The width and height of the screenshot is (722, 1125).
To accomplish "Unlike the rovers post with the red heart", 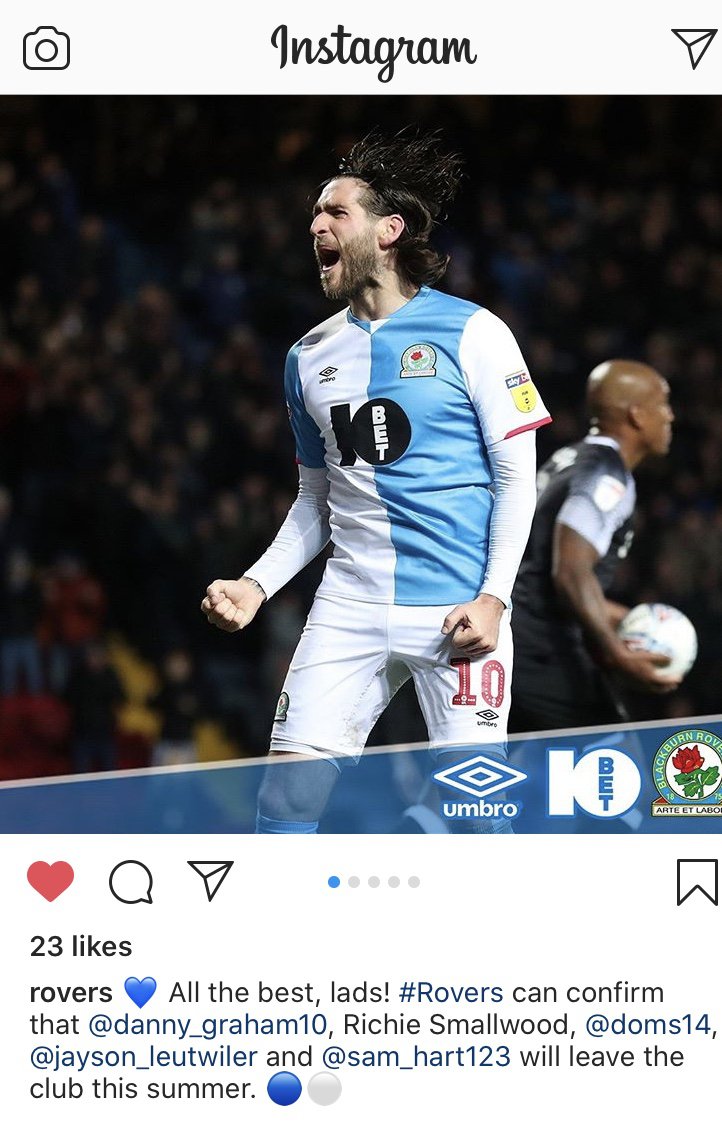I will [x=50, y=881].
